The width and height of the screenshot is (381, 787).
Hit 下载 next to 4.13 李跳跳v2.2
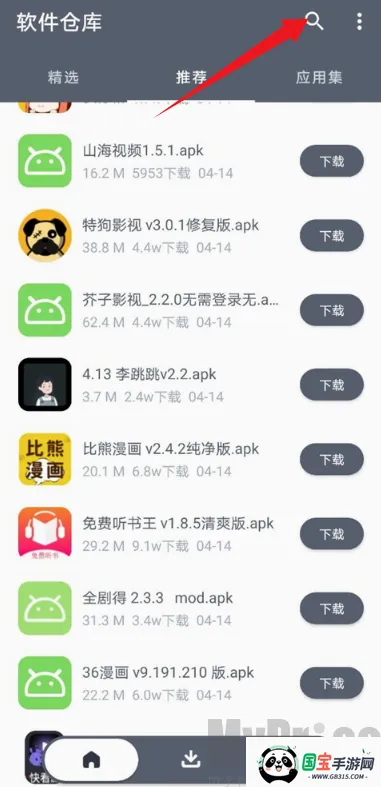click(x=332, y=384)
